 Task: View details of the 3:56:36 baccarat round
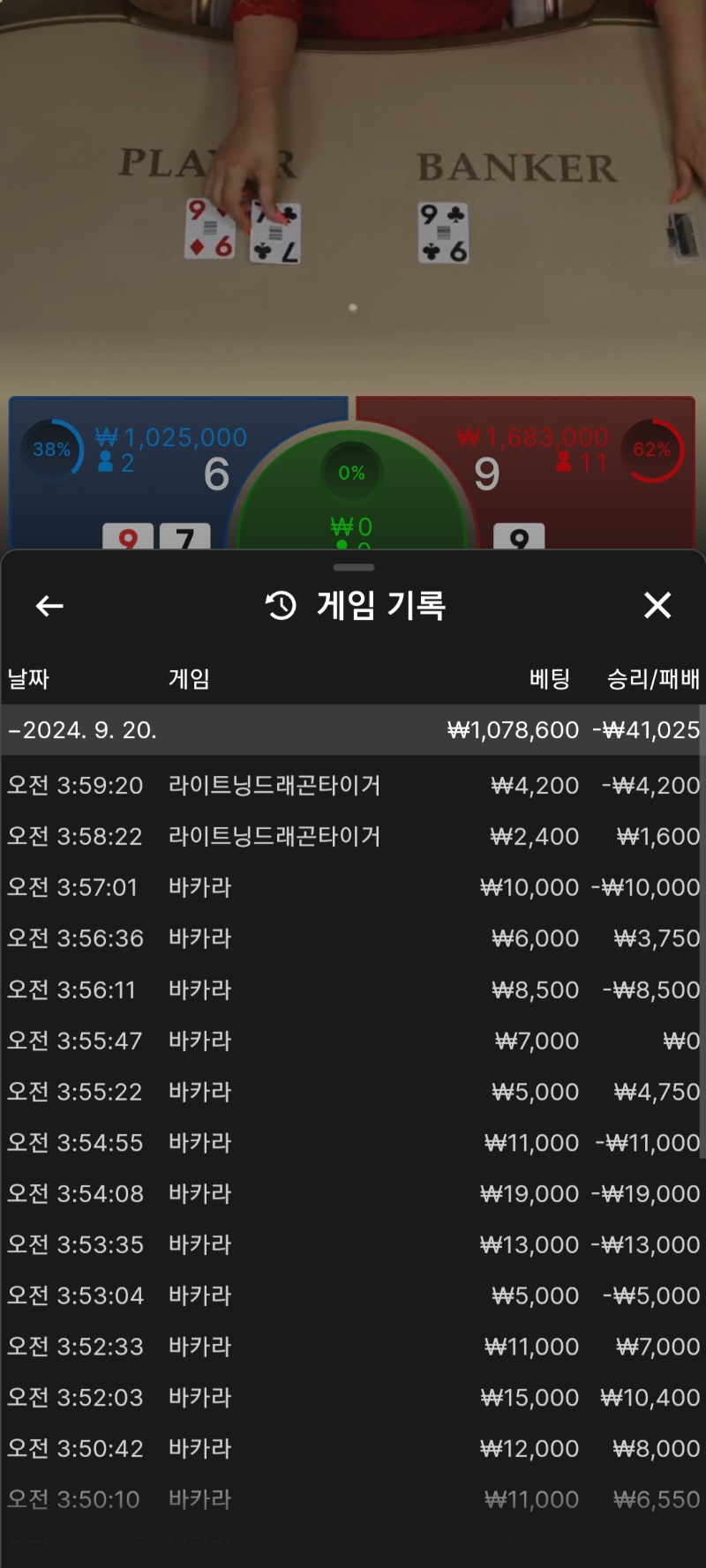click(353, 938)
